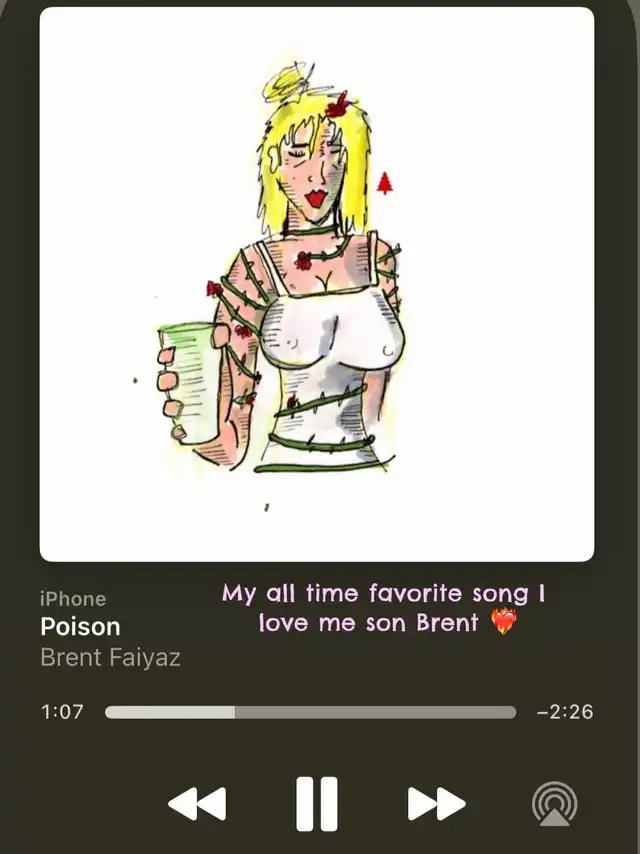Tap the playback progress bar to seek
Viewport: 640px width, 854px height.
pos(310,712)
